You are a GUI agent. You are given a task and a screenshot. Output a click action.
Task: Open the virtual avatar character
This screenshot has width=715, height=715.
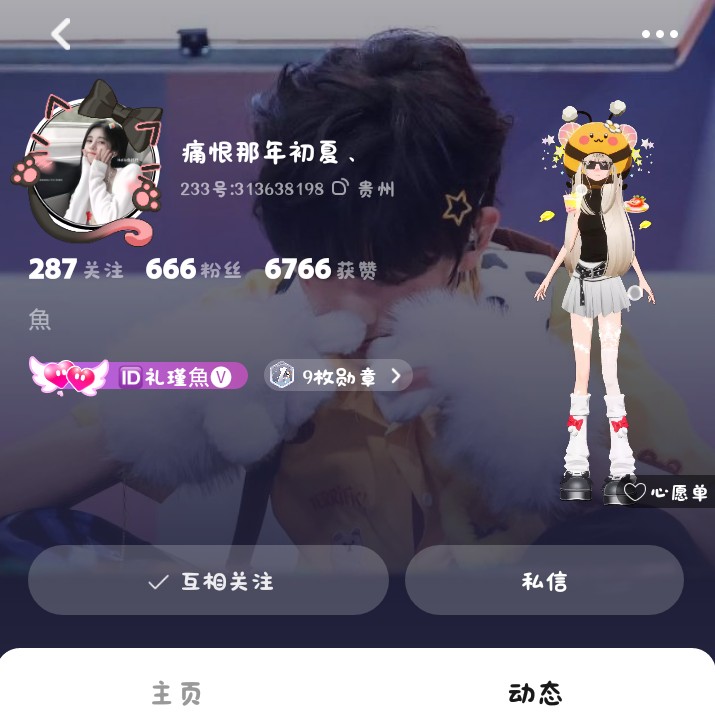[595, 300]
